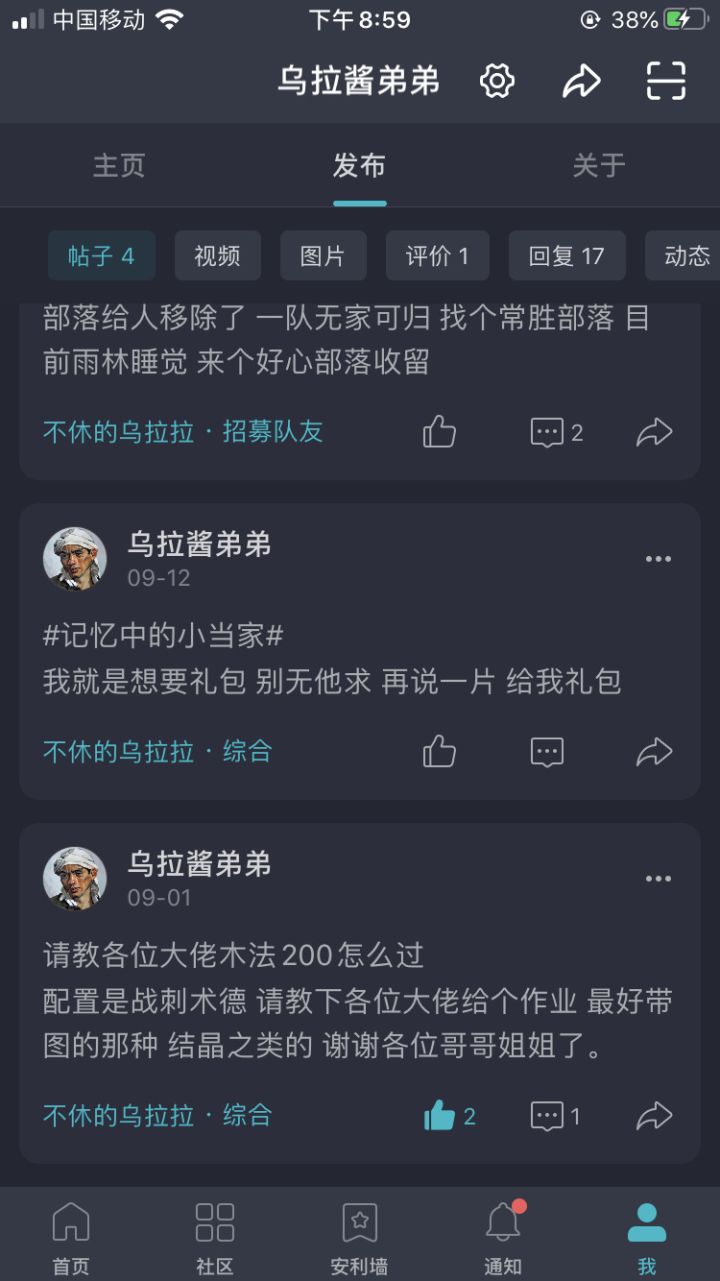Share the 木法200 post
This screenshot has width=720, height=1281.
[654, 1116]
